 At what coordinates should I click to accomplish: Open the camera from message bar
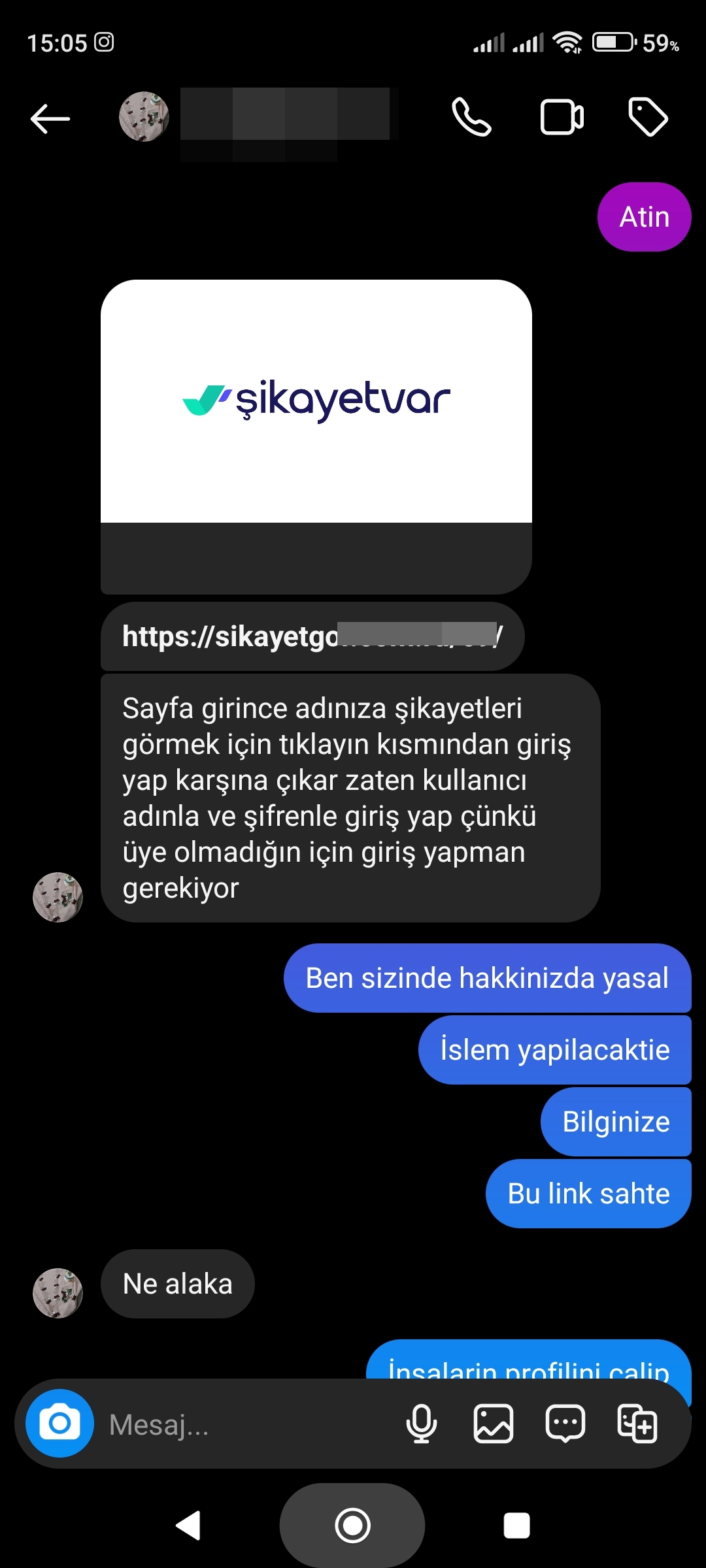tap(59, 1423)
